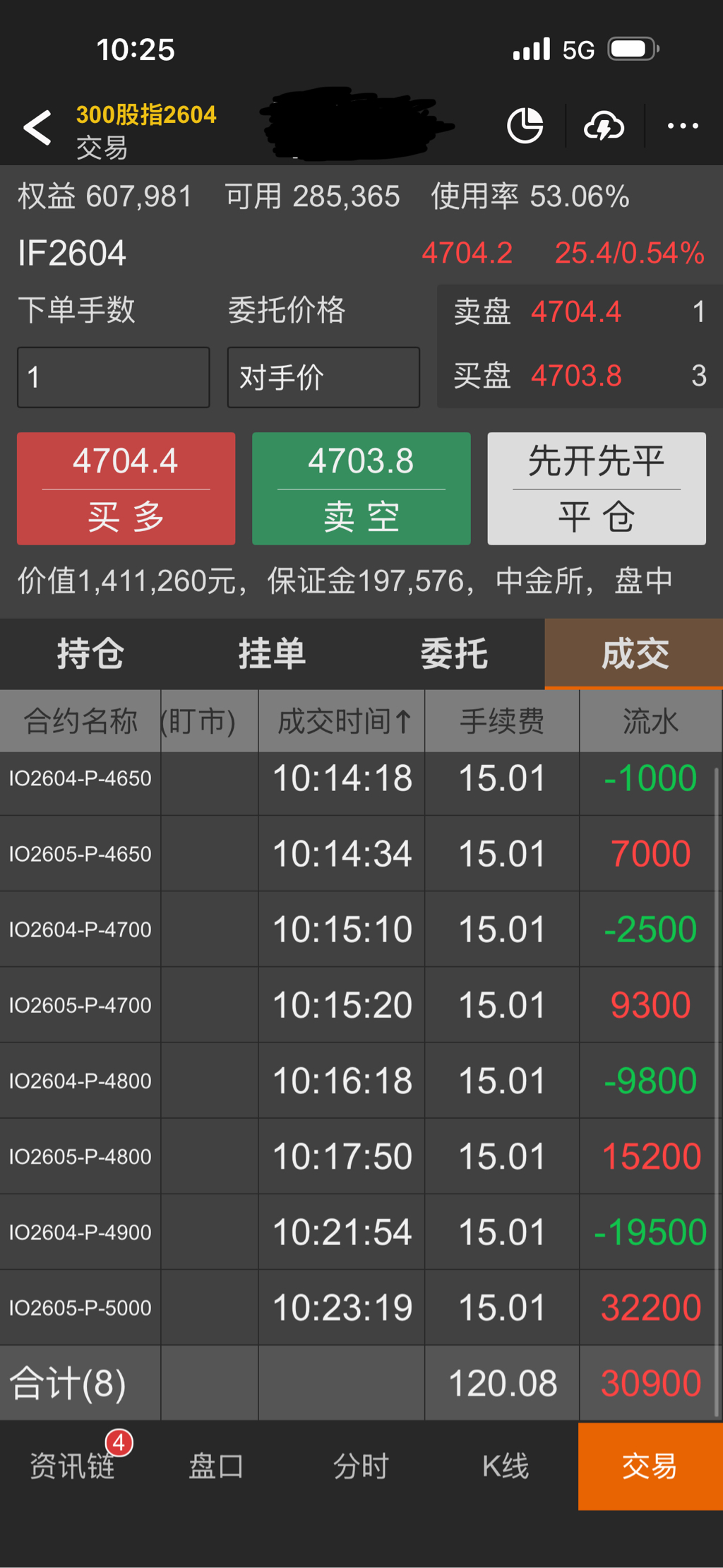Open the K线 bottom tab

[506, 1466]
